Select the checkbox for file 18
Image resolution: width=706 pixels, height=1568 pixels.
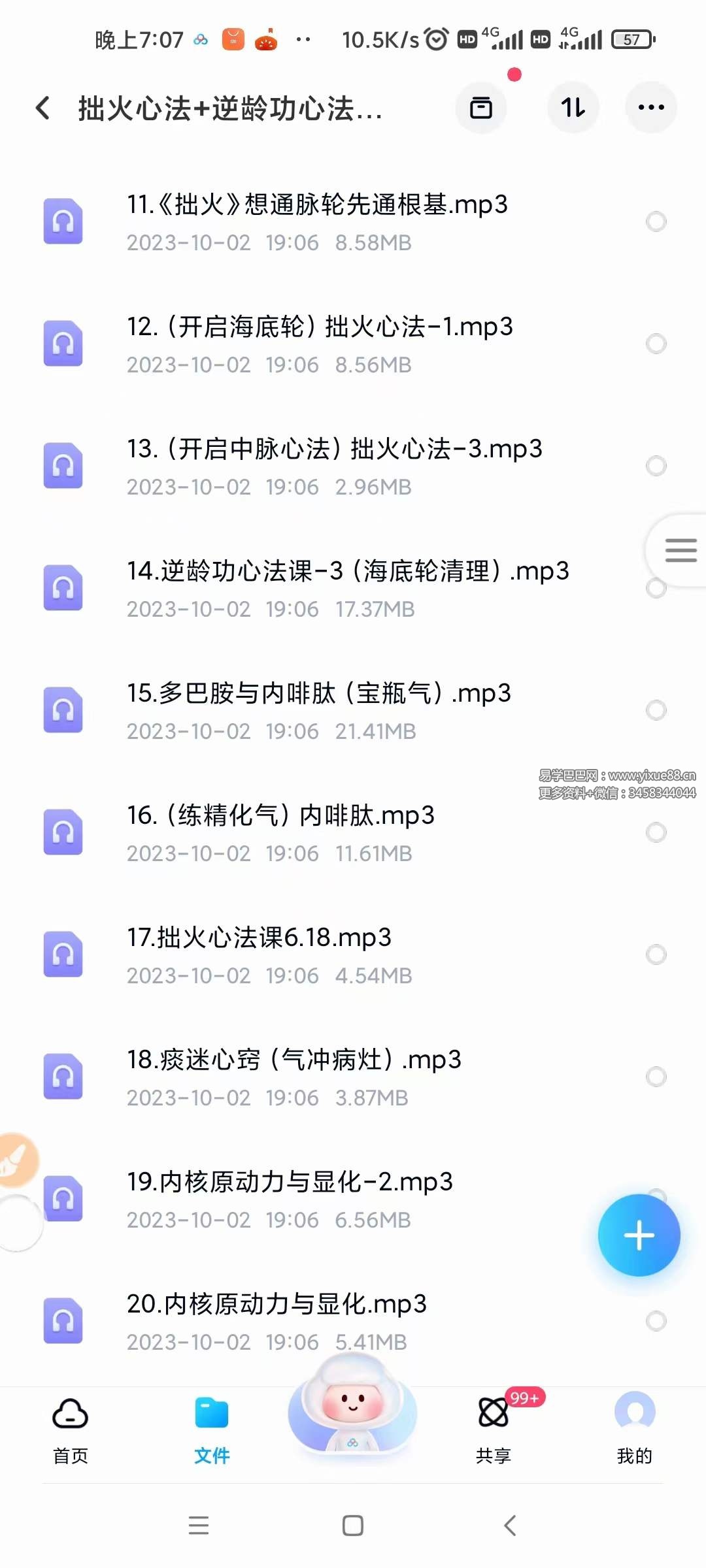656,1077
